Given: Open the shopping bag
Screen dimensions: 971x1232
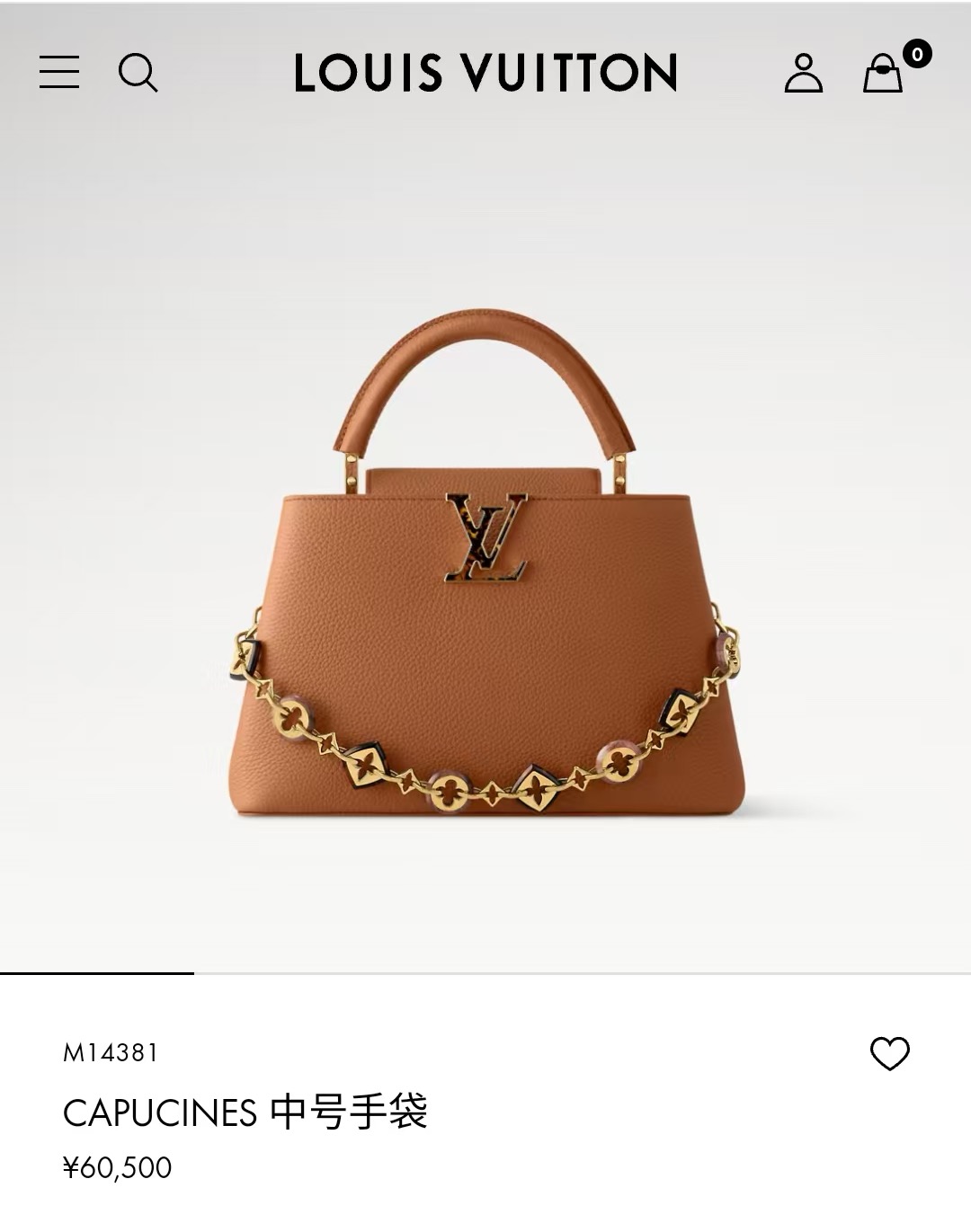Looking at the screenshot, I should (884, 73).
